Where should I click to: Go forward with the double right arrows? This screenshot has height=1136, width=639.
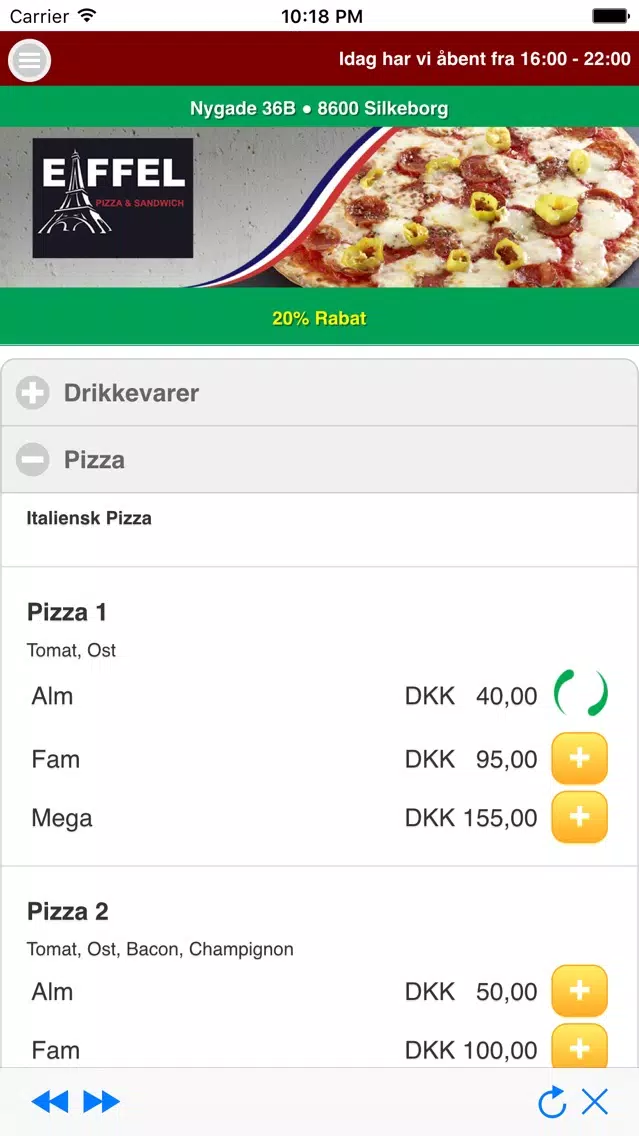[101, 1102]
